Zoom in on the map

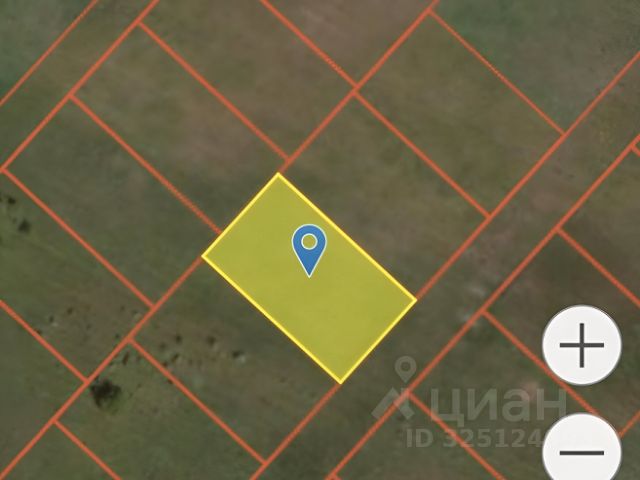point(582,348)
